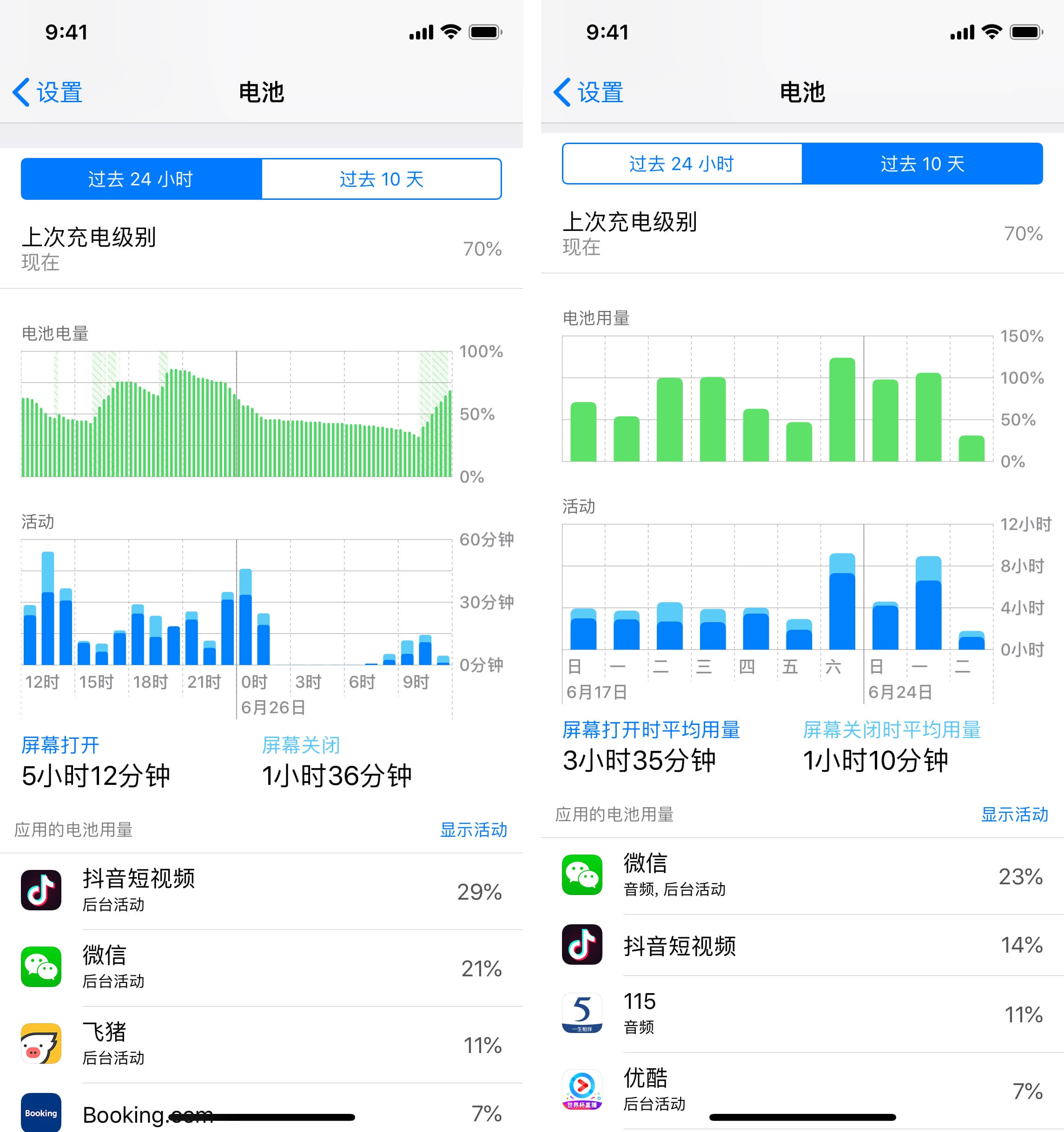Image resolution: width=1064 pixels, height=1132 pixels.
Task: Switch to the unselected 过去 24 小时 segment
Action: point(682,164)
